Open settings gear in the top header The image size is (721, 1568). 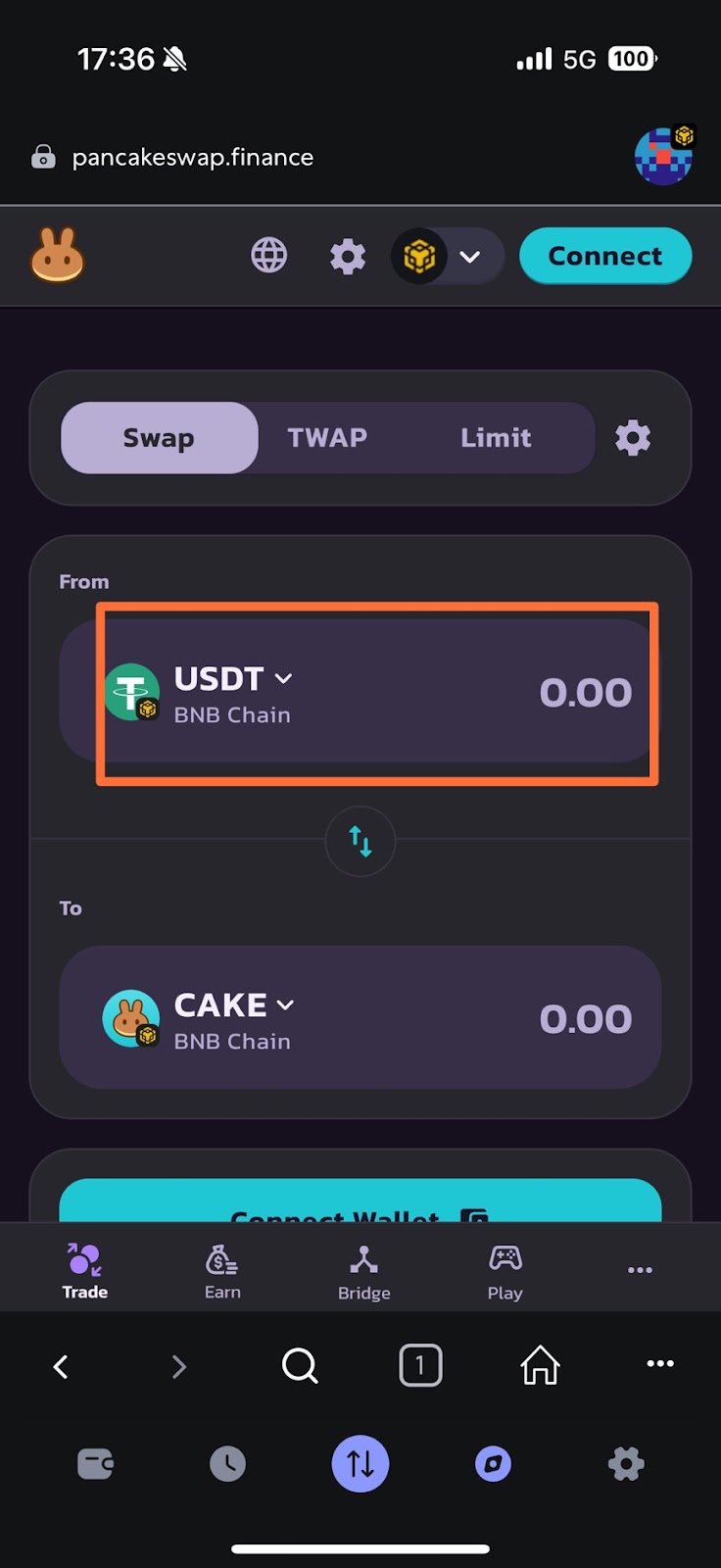click(x=347, y=257)
